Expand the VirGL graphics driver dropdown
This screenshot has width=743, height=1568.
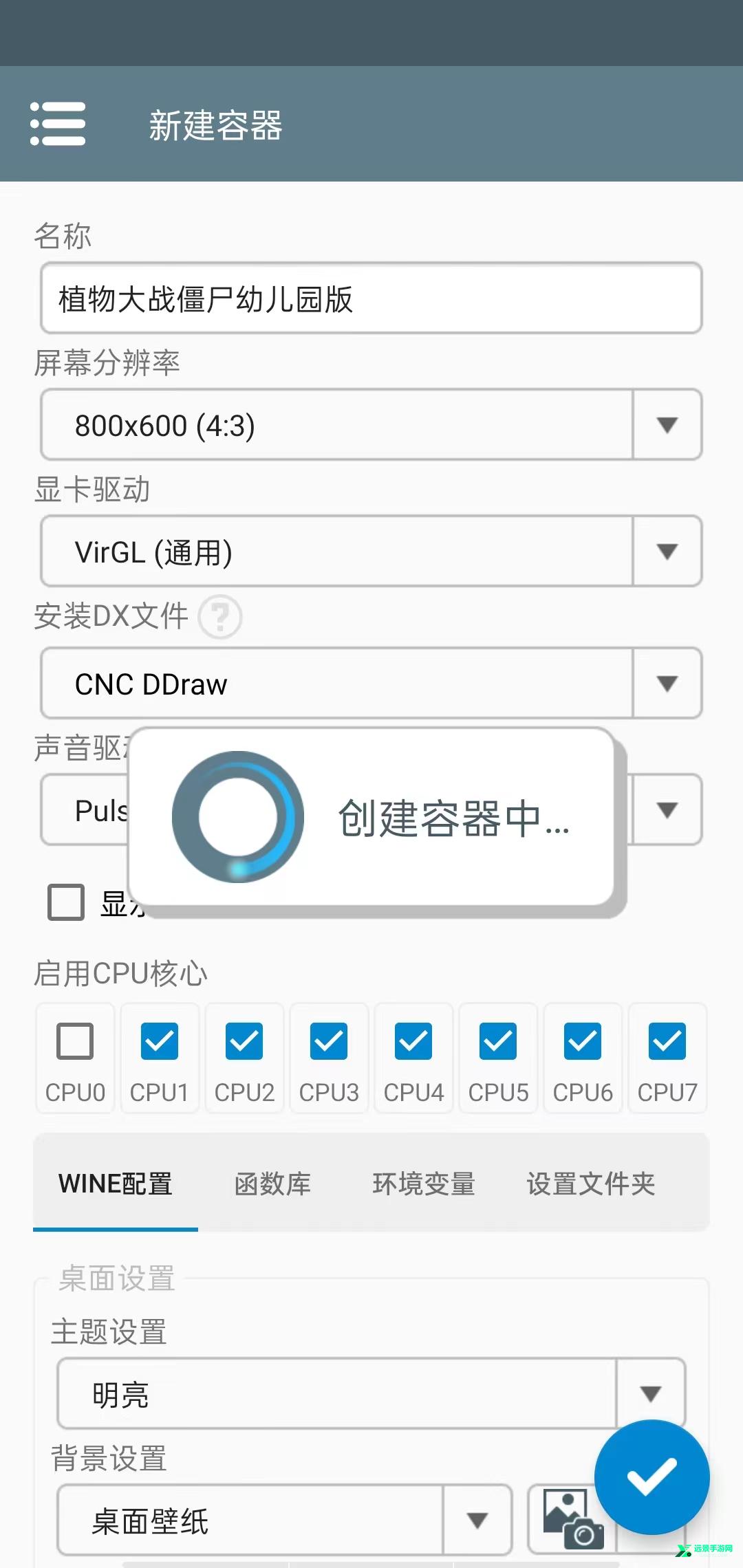(x=371, y=552)
